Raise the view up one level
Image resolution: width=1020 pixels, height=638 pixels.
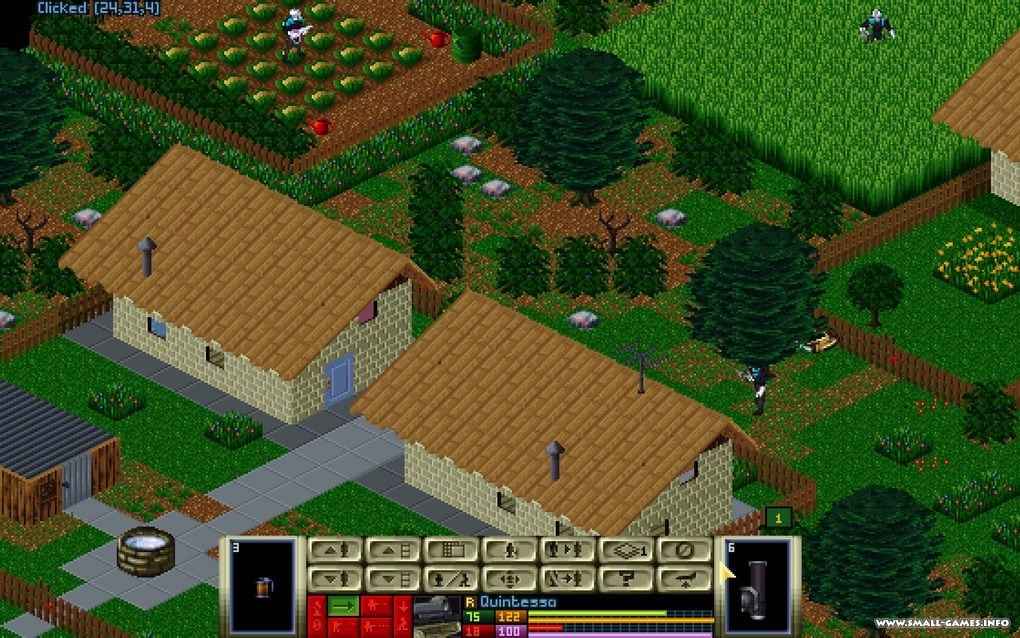click(394, 551)
